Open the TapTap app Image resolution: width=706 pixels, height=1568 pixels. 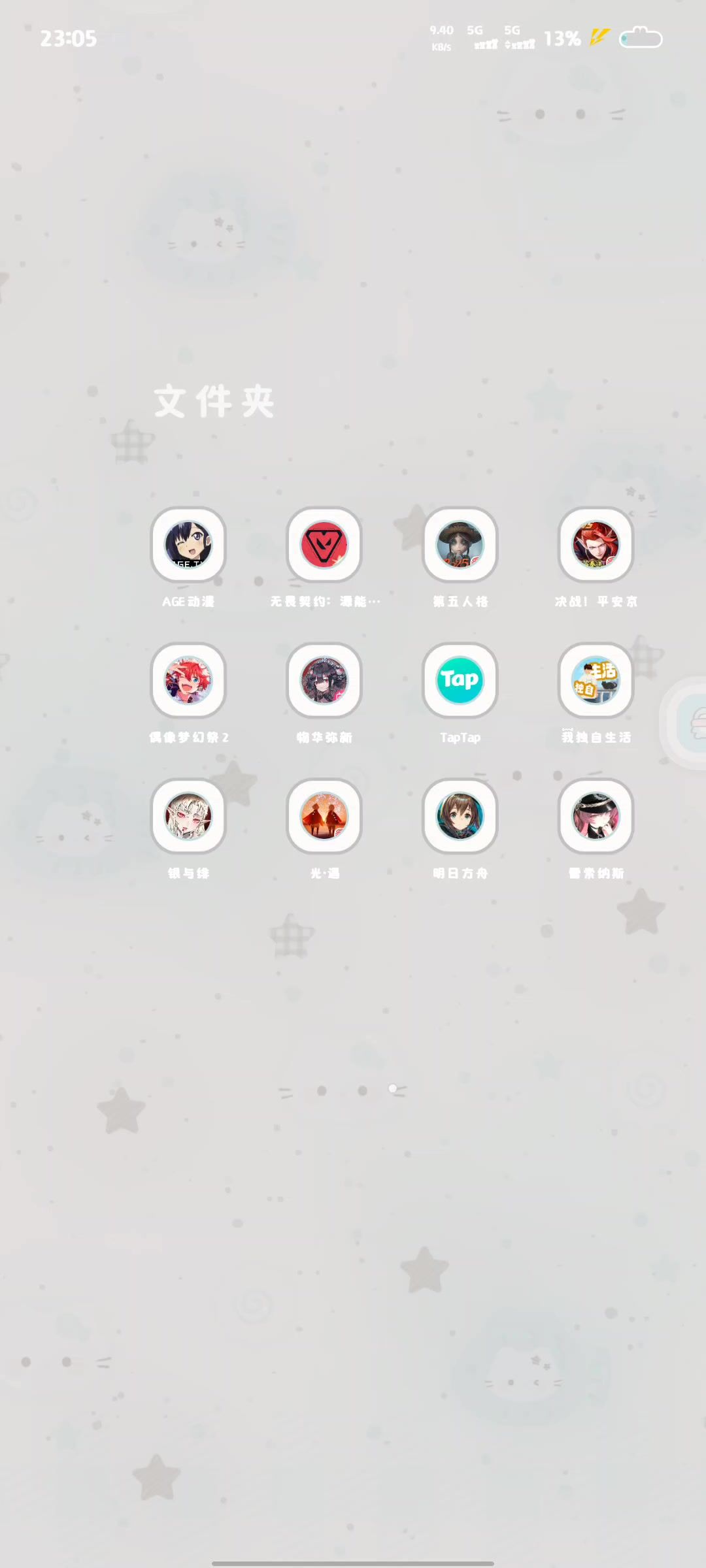pos(460,680)
